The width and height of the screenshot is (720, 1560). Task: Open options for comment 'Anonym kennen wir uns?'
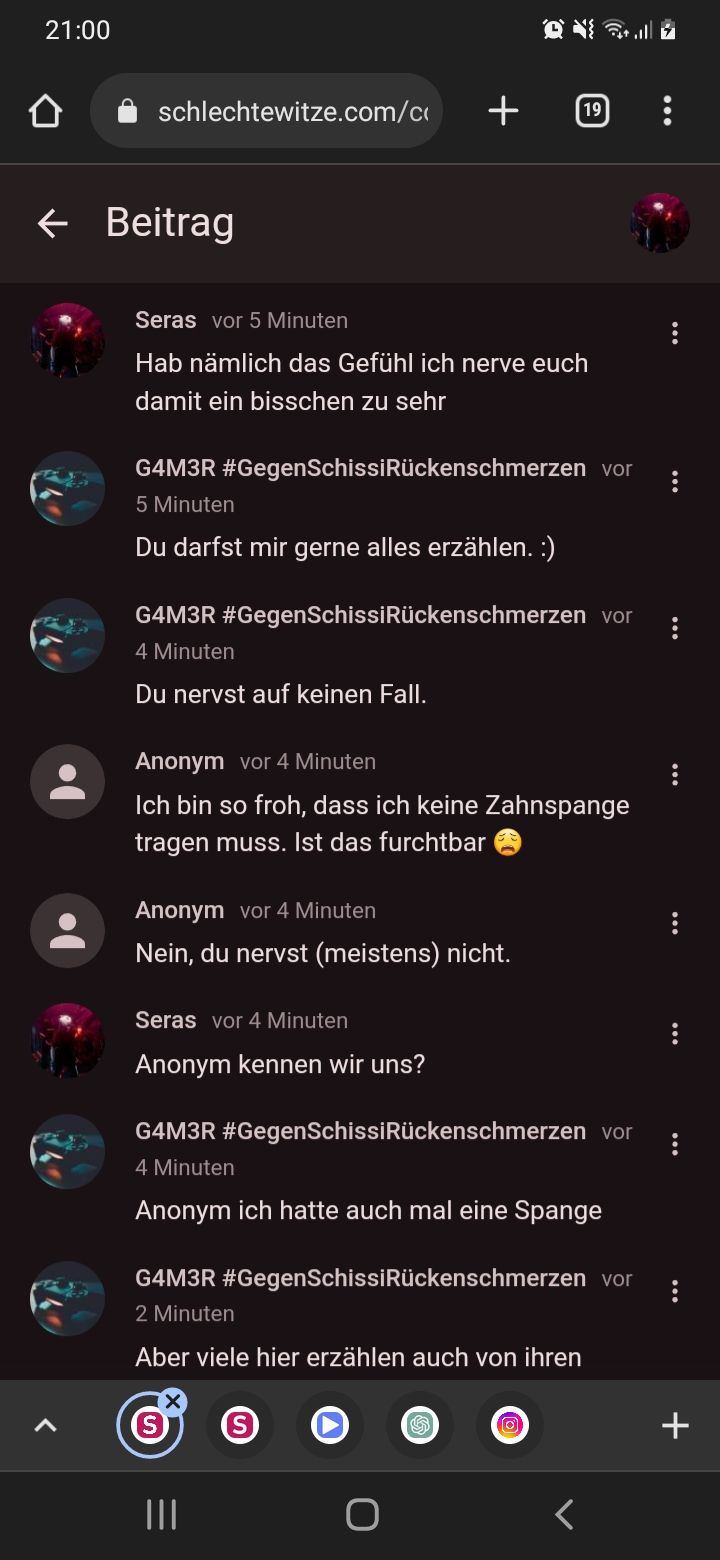tap(675, 1033)
